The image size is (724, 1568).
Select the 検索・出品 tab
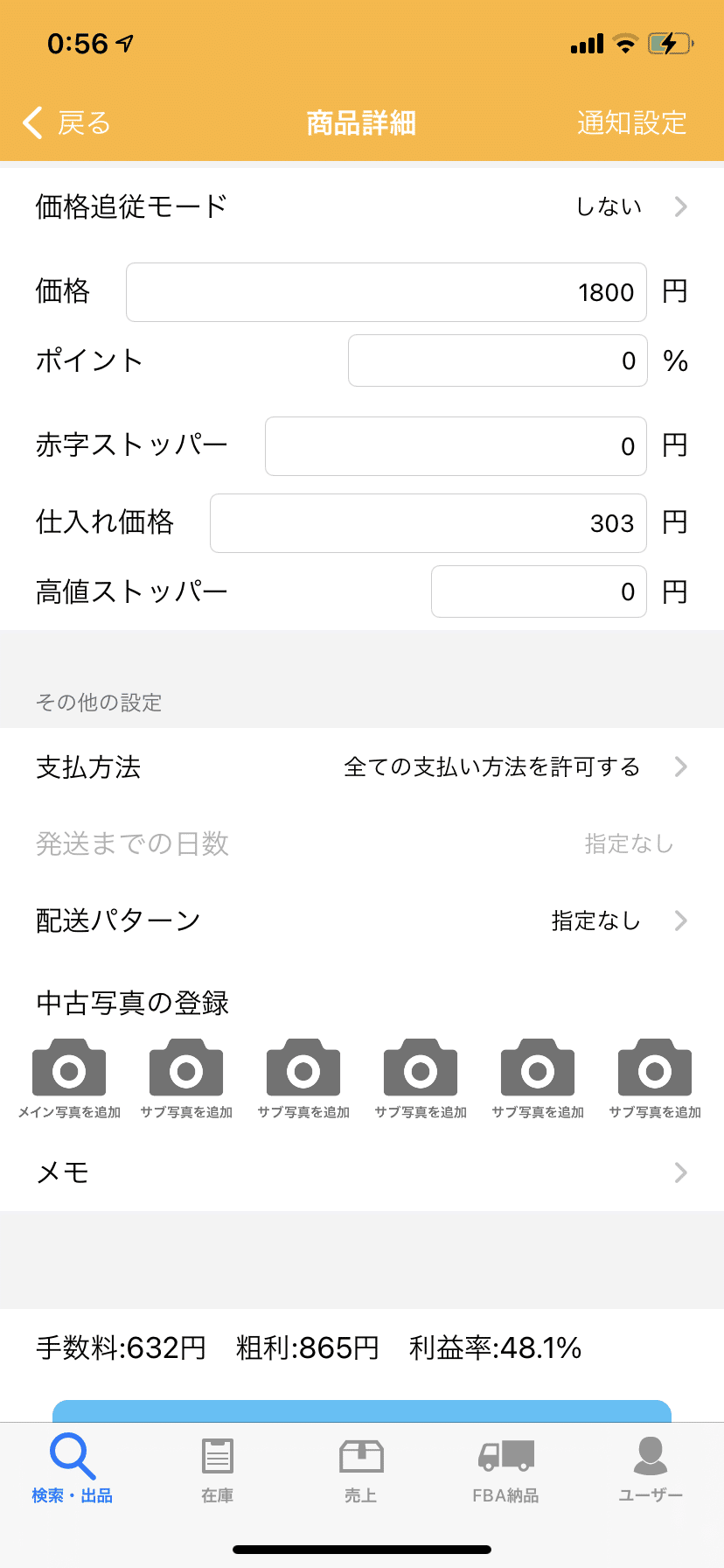pyautogui.click(x=73, y=1470)
